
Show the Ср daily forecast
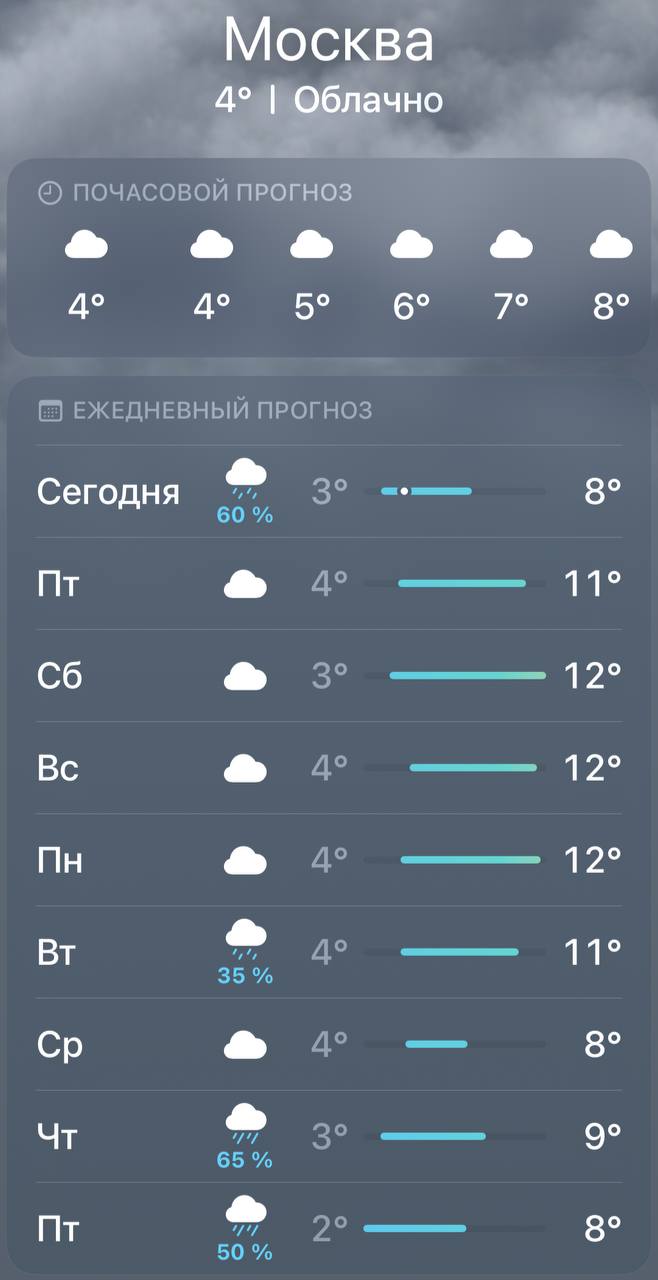[x=328, y=1045]
